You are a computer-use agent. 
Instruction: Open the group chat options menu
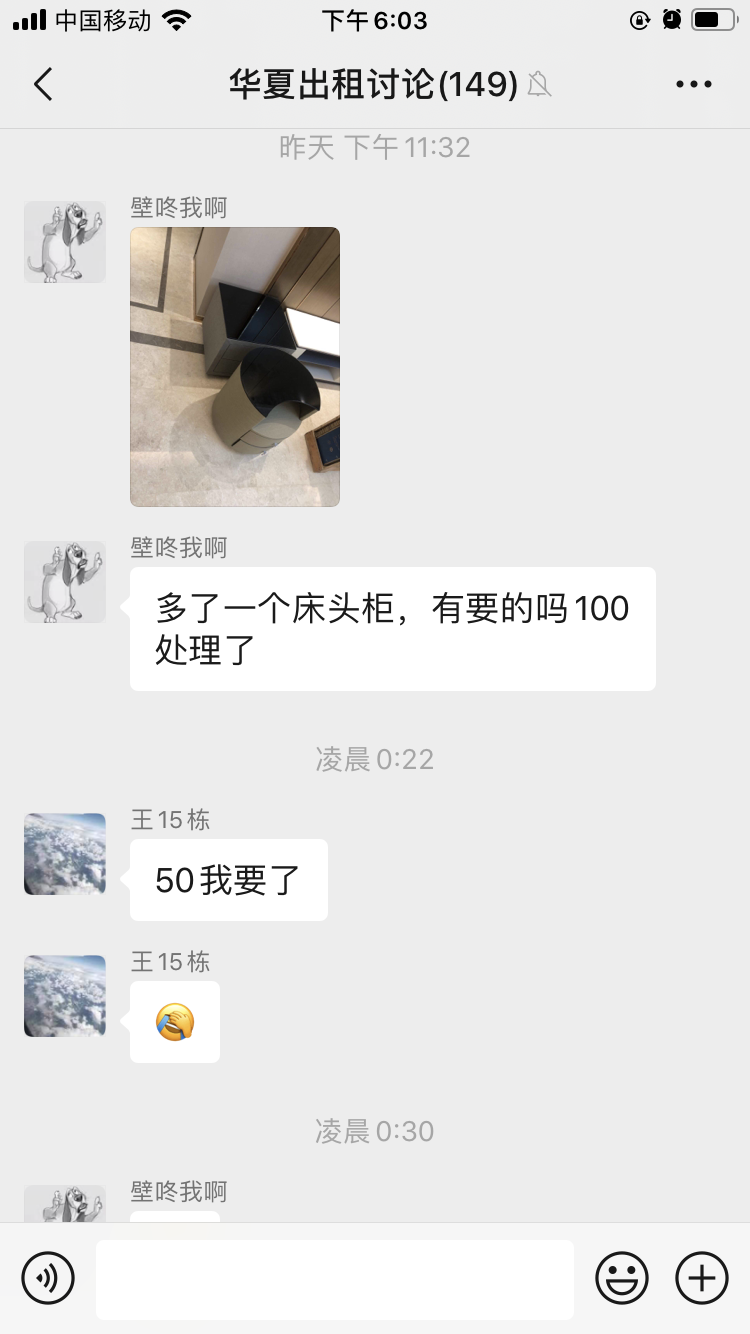coord(694,85)
